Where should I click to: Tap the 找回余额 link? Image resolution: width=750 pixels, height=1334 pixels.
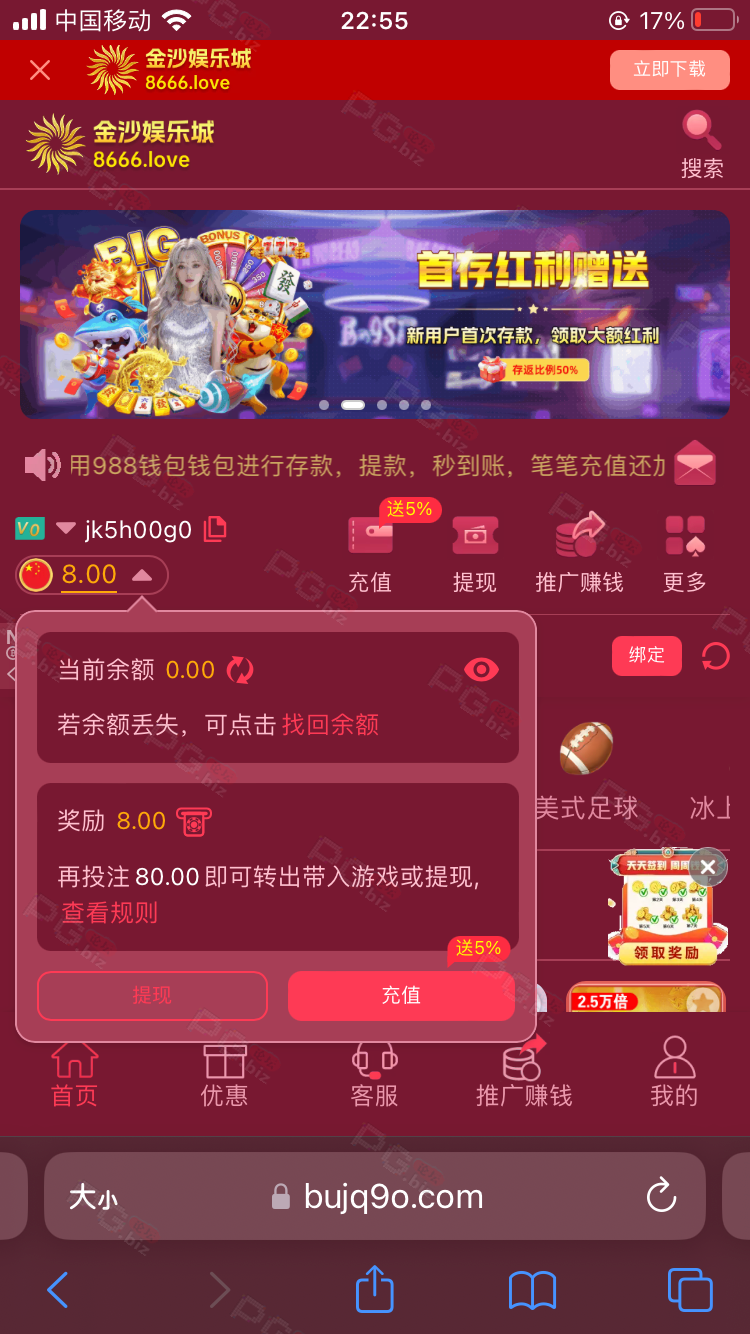(x=330, y=724)
